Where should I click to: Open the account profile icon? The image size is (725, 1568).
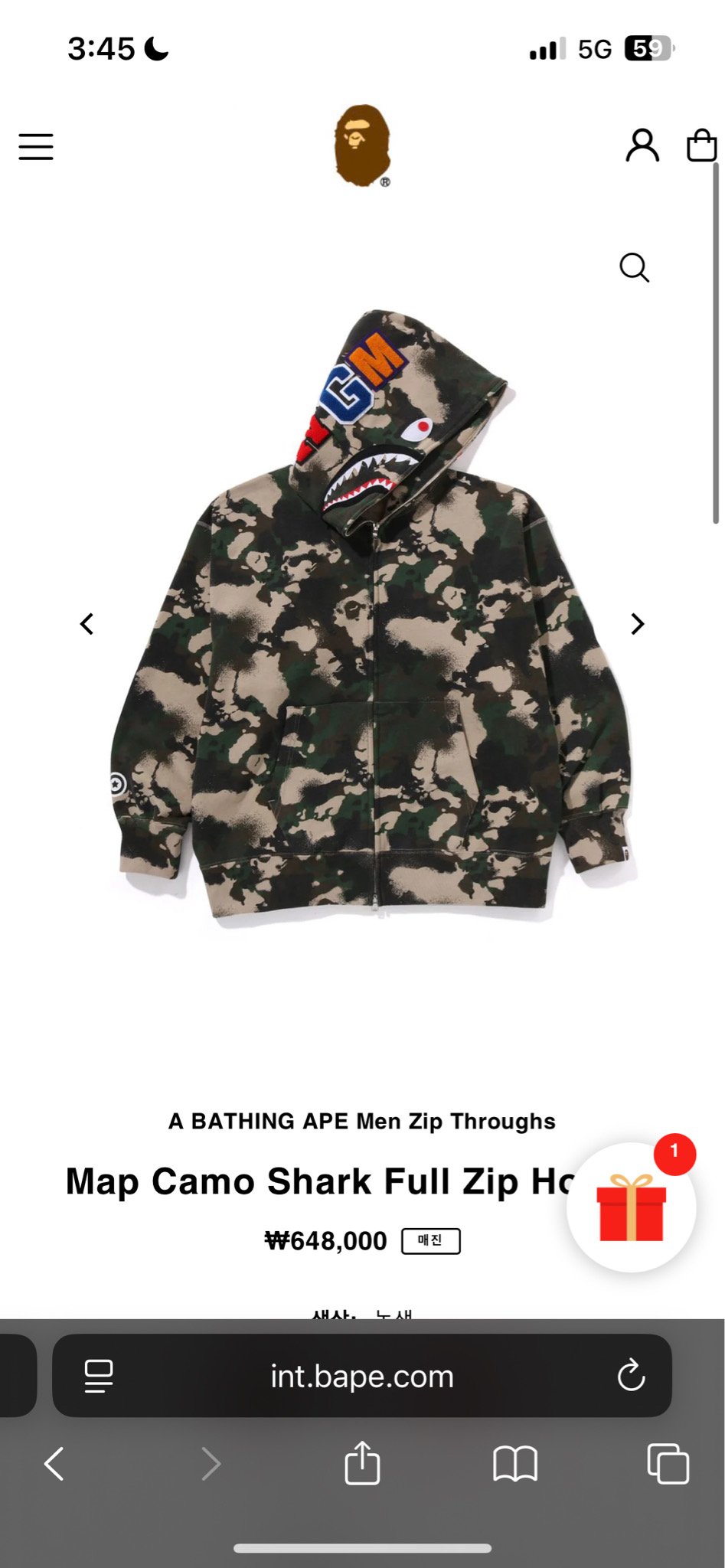coord(642,145)
